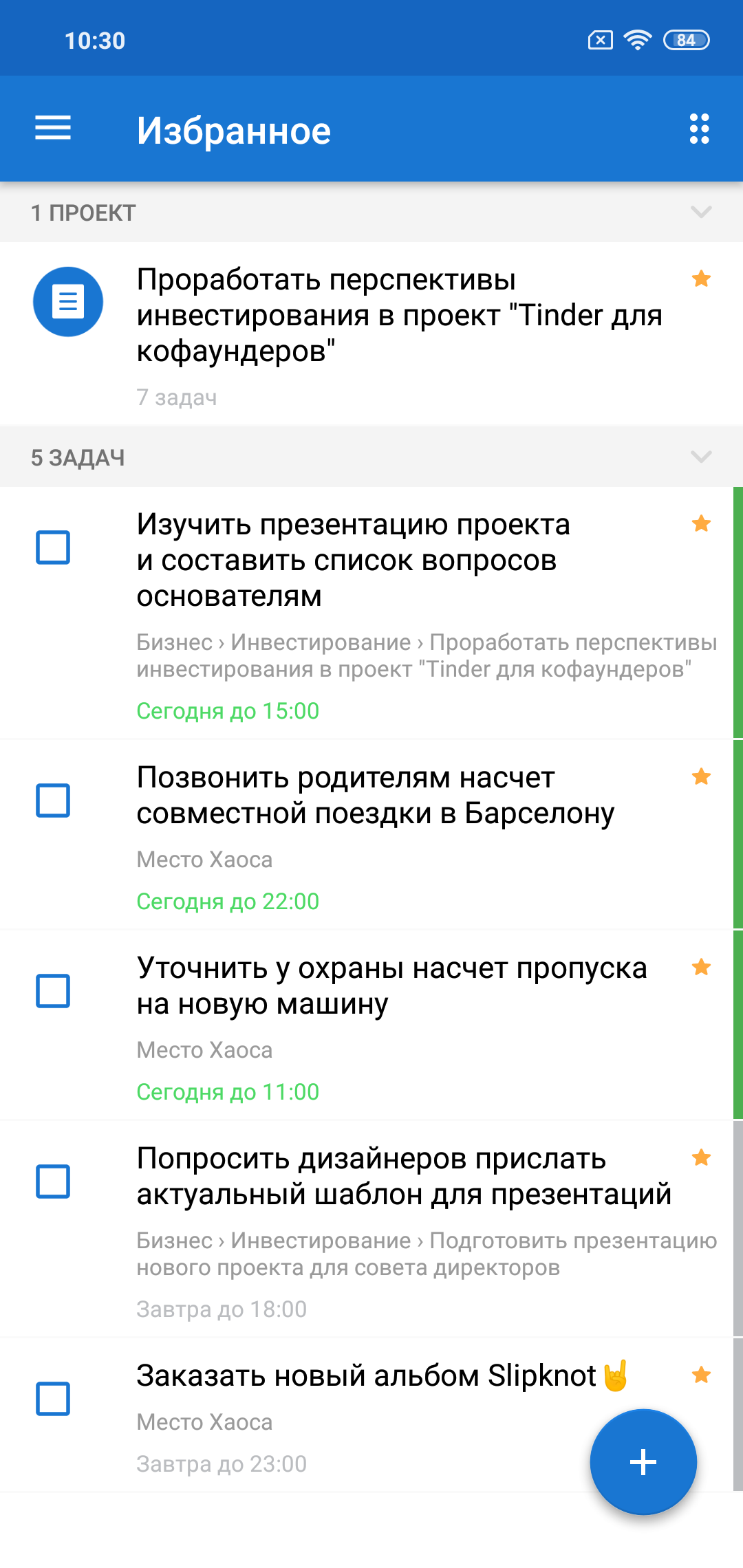The width and height of the screenshot is (743, 1568).
Task: Unstar the Позвонить родителям task
Action: 701,776
